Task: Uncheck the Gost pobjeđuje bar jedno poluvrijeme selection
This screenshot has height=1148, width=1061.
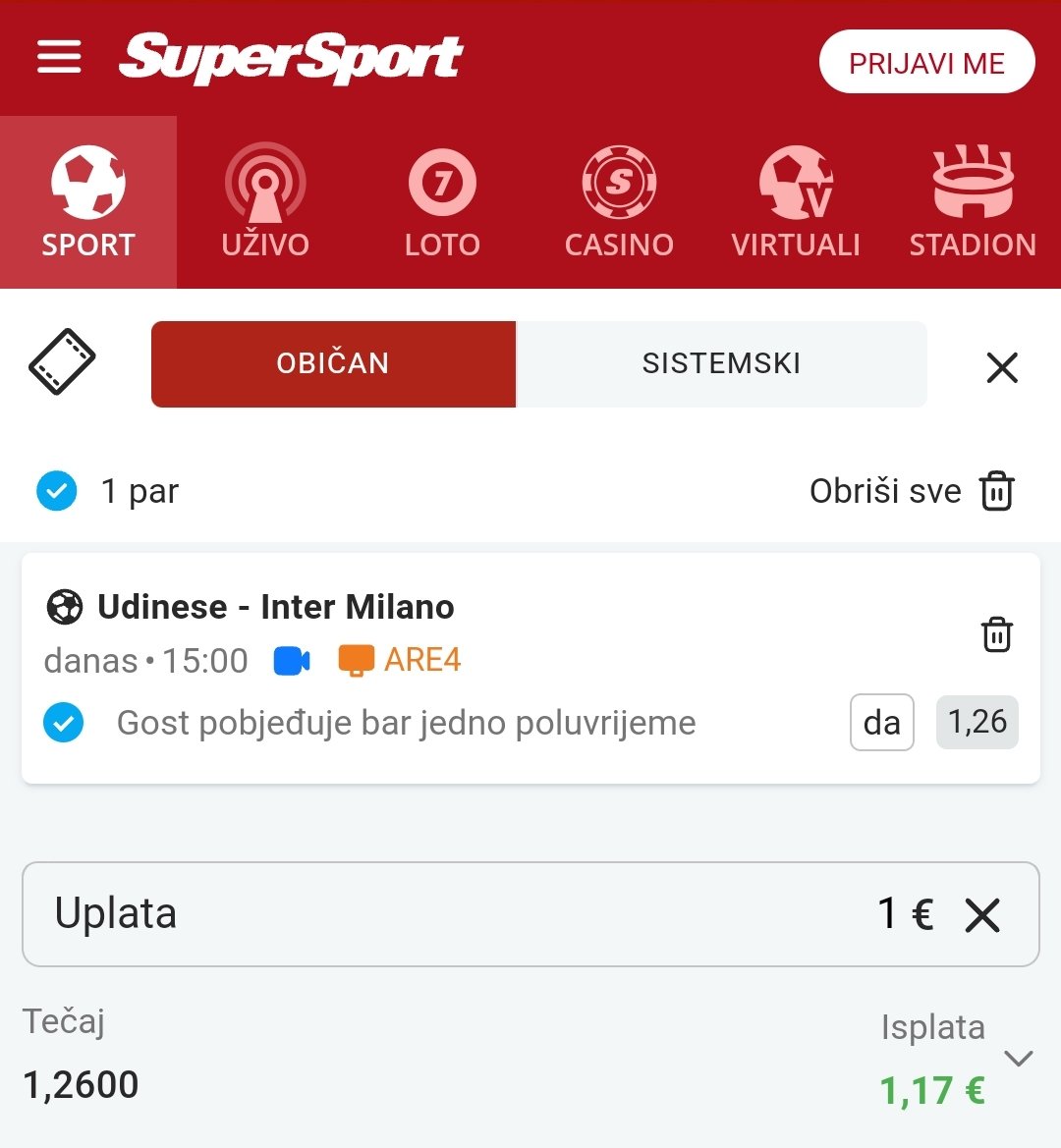Action: click(x=64, y=724)
